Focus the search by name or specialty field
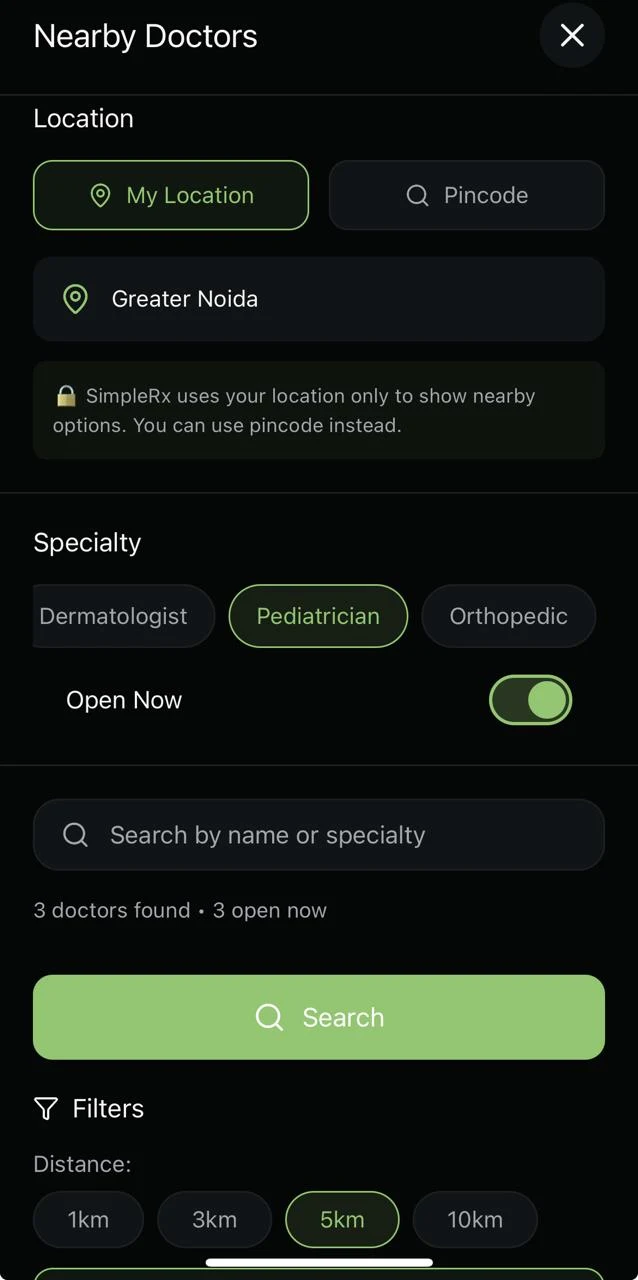Screen dimensions: 638x1280 (319, 835)
